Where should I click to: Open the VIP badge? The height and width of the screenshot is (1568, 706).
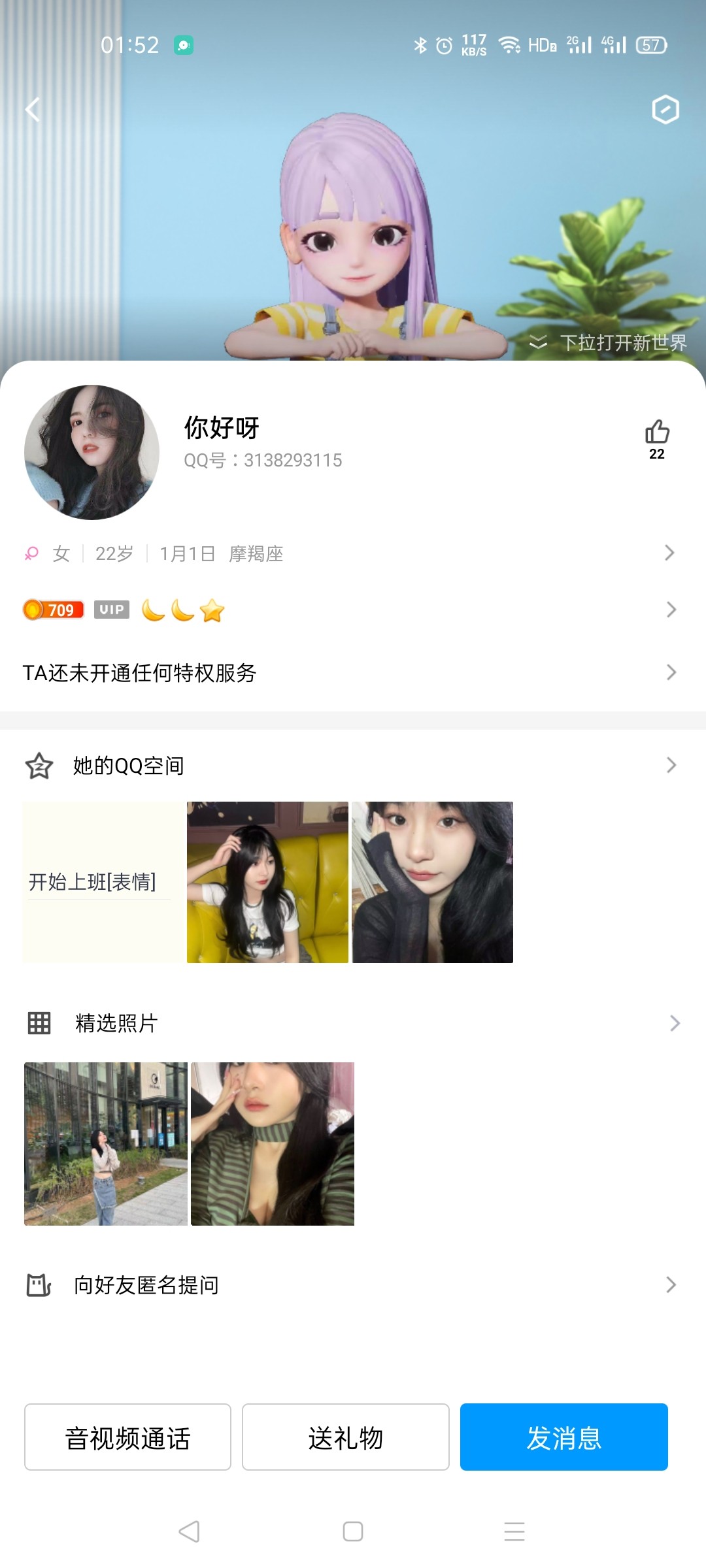(x=111, y=610)
